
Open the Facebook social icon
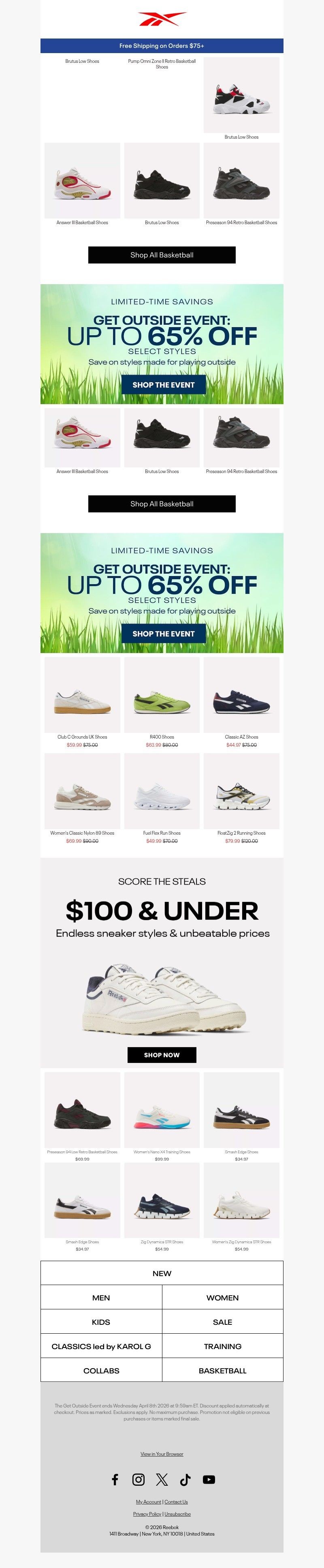point(115,1480)
